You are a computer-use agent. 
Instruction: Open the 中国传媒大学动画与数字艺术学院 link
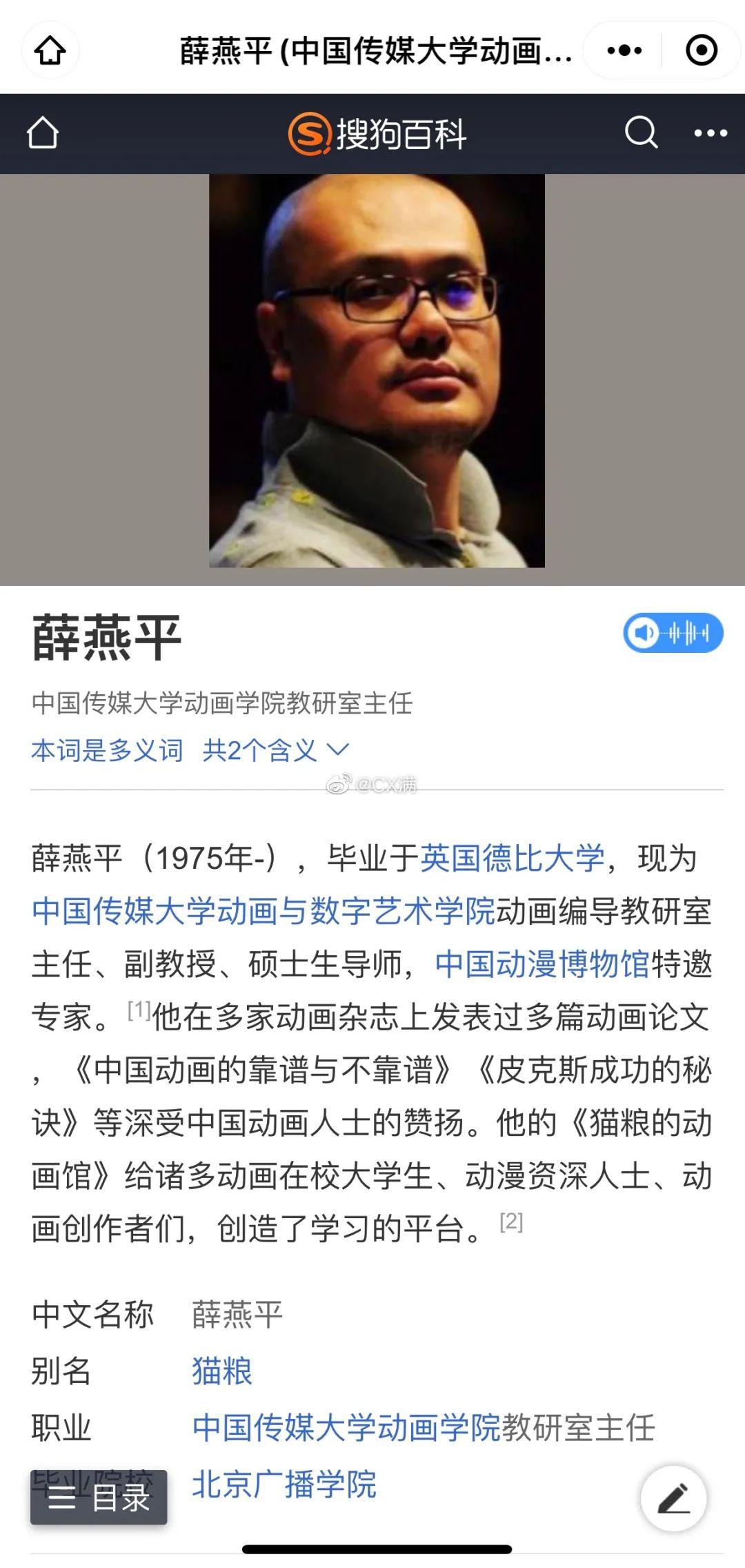pos(264,911)
